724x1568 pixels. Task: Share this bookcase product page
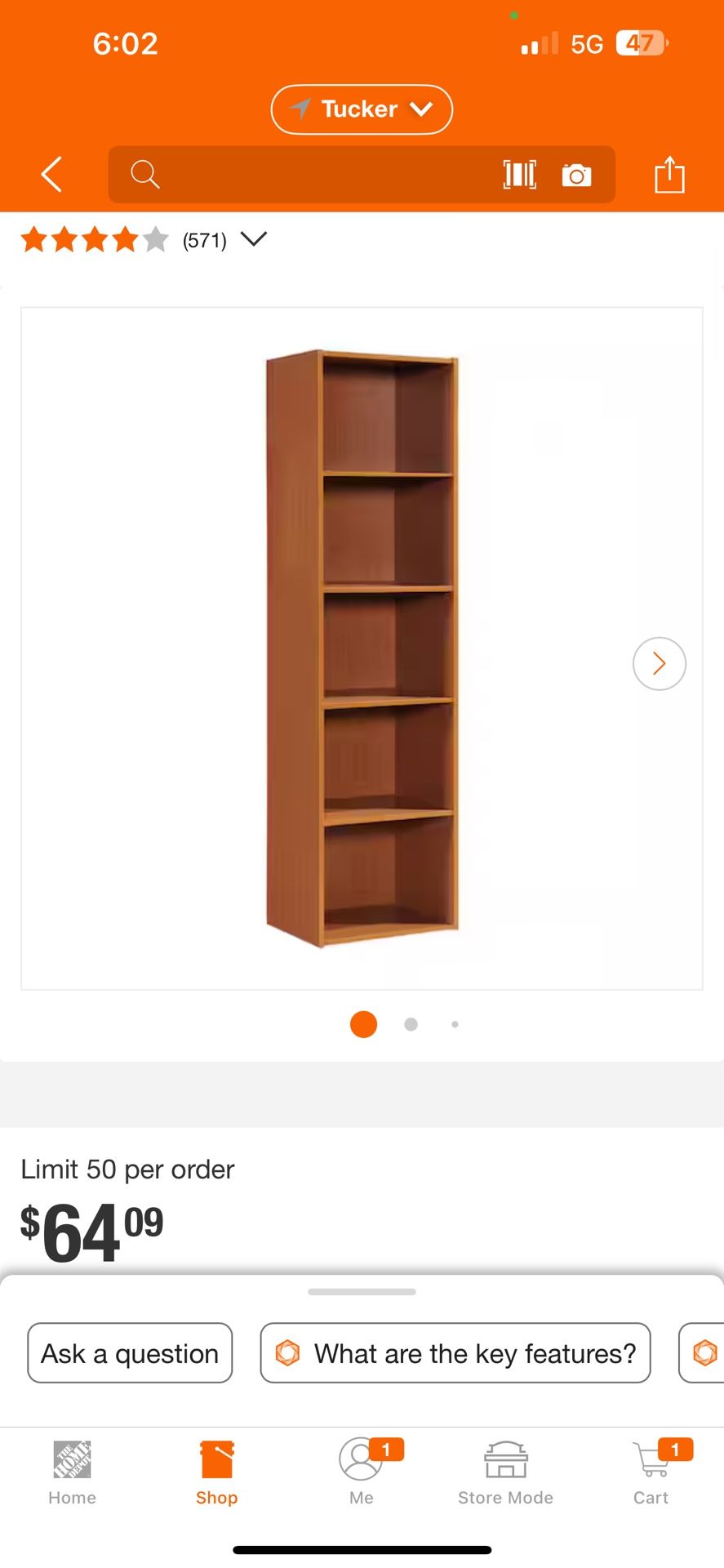(x=669, y=175)
